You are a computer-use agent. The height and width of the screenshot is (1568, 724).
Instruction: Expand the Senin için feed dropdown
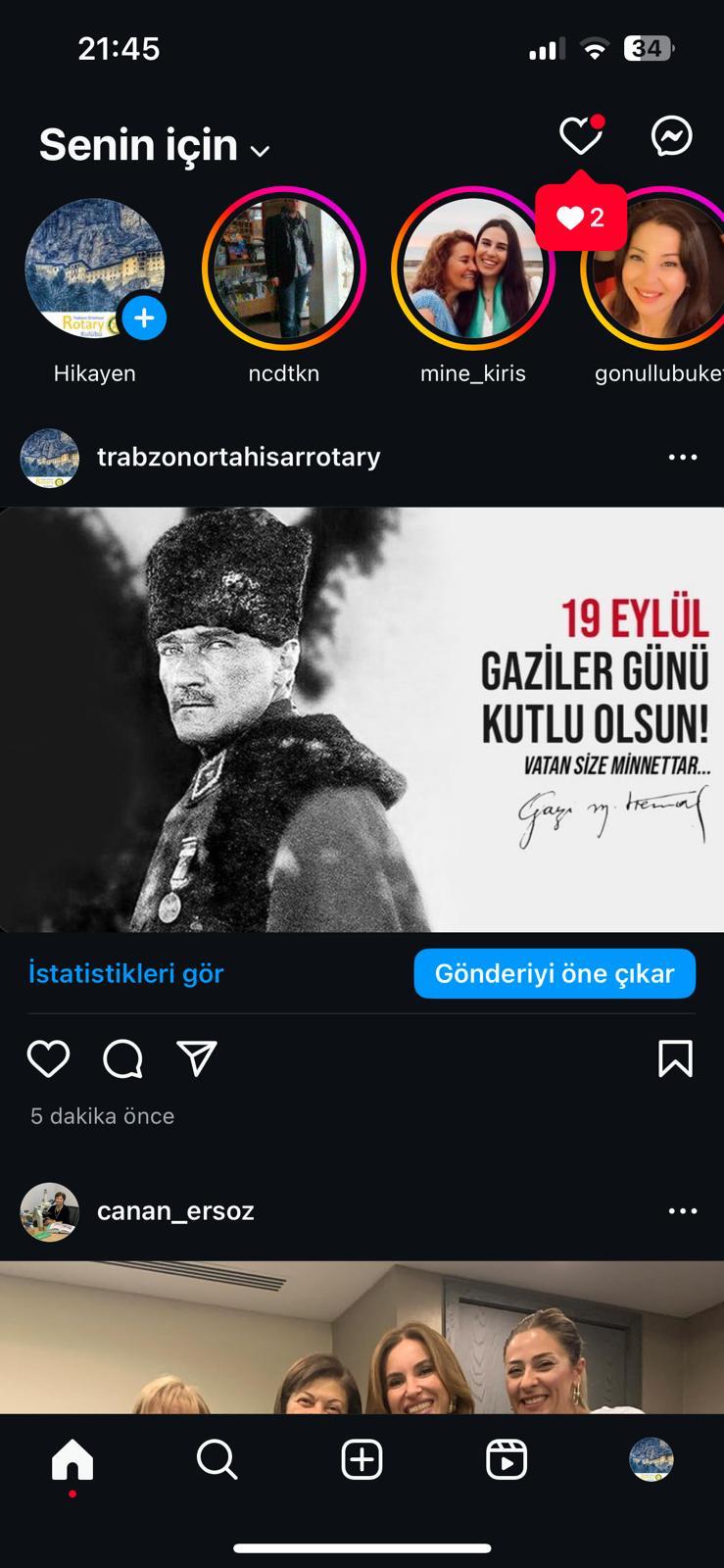(x=154, y=146)
